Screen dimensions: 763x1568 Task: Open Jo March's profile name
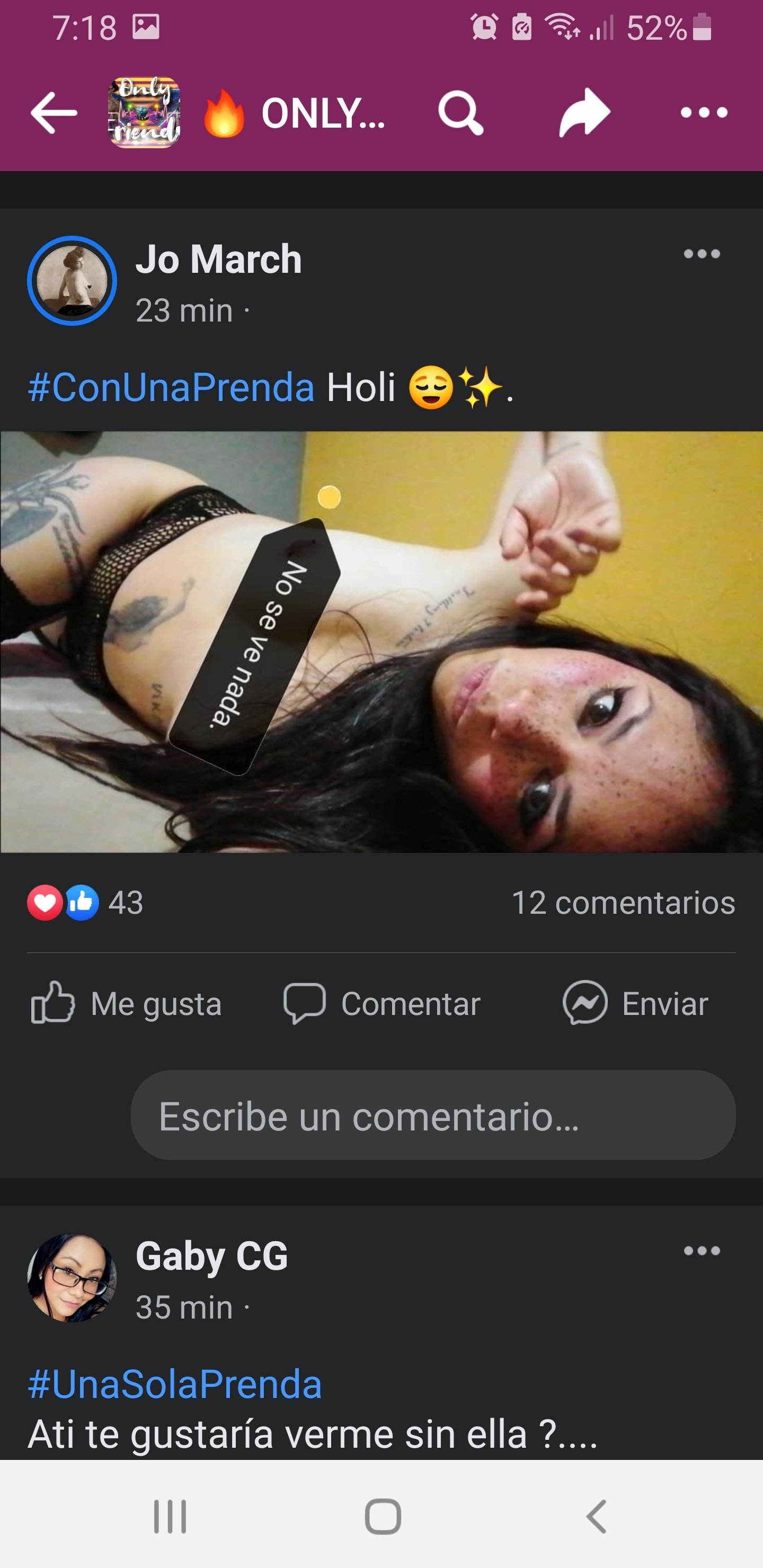[x=218, y=260]
